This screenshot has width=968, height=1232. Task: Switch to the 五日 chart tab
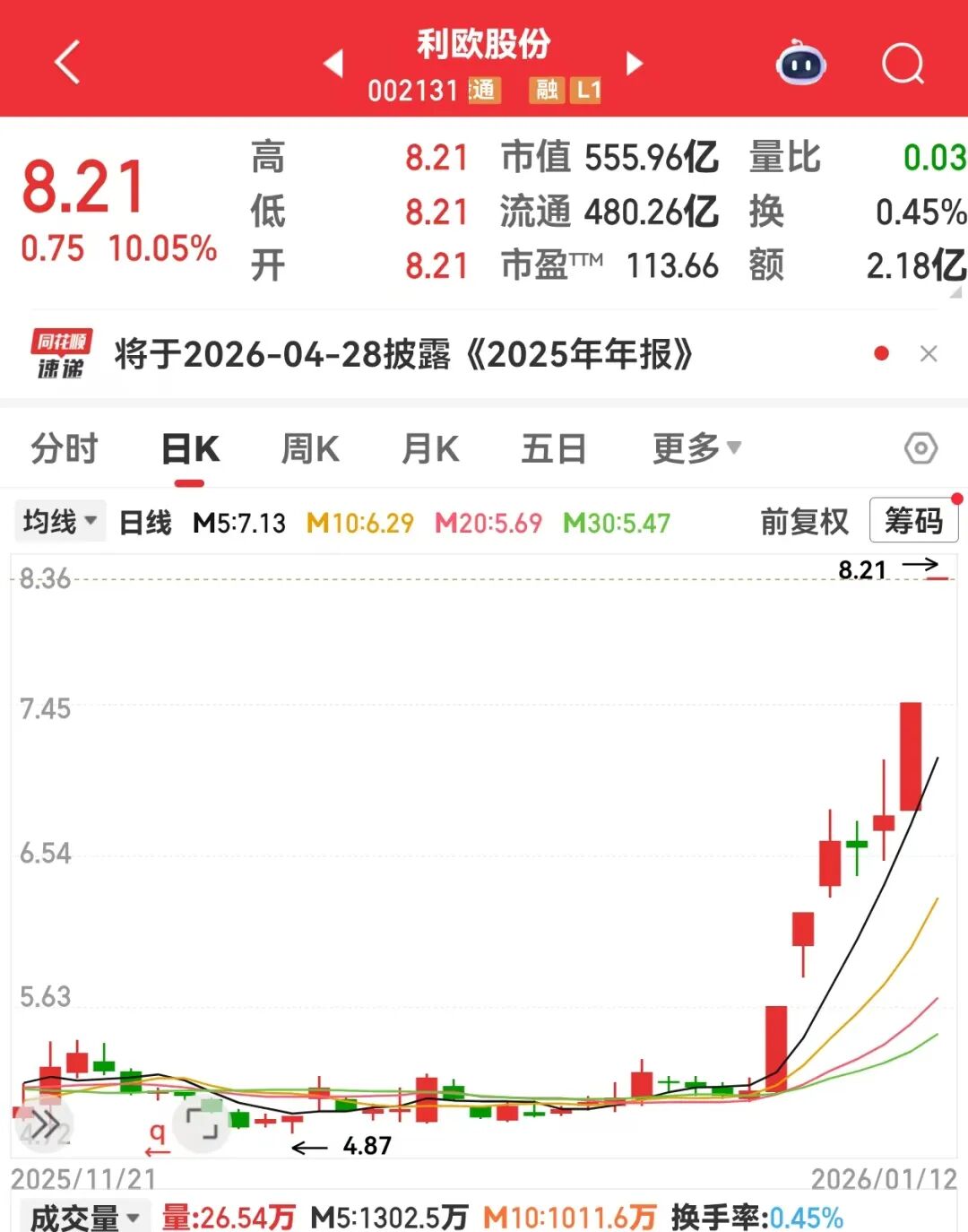tap(553, 448)
